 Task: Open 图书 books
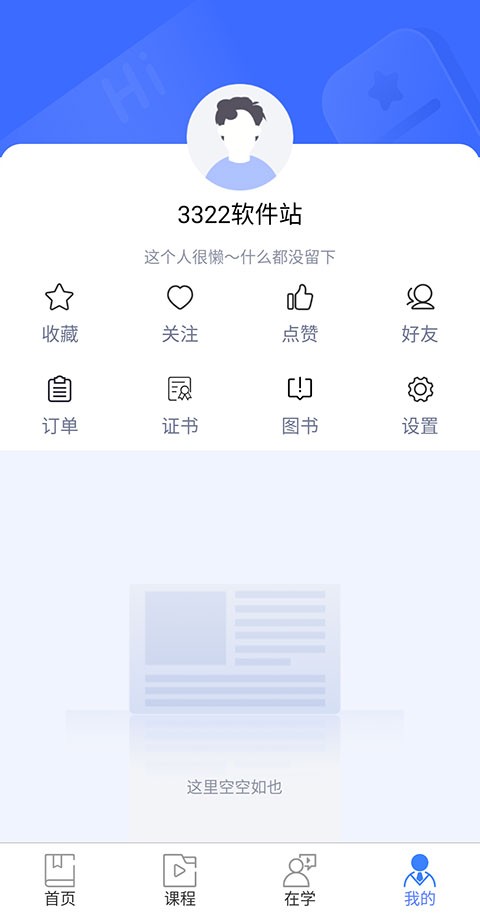[x=300, y=406]
